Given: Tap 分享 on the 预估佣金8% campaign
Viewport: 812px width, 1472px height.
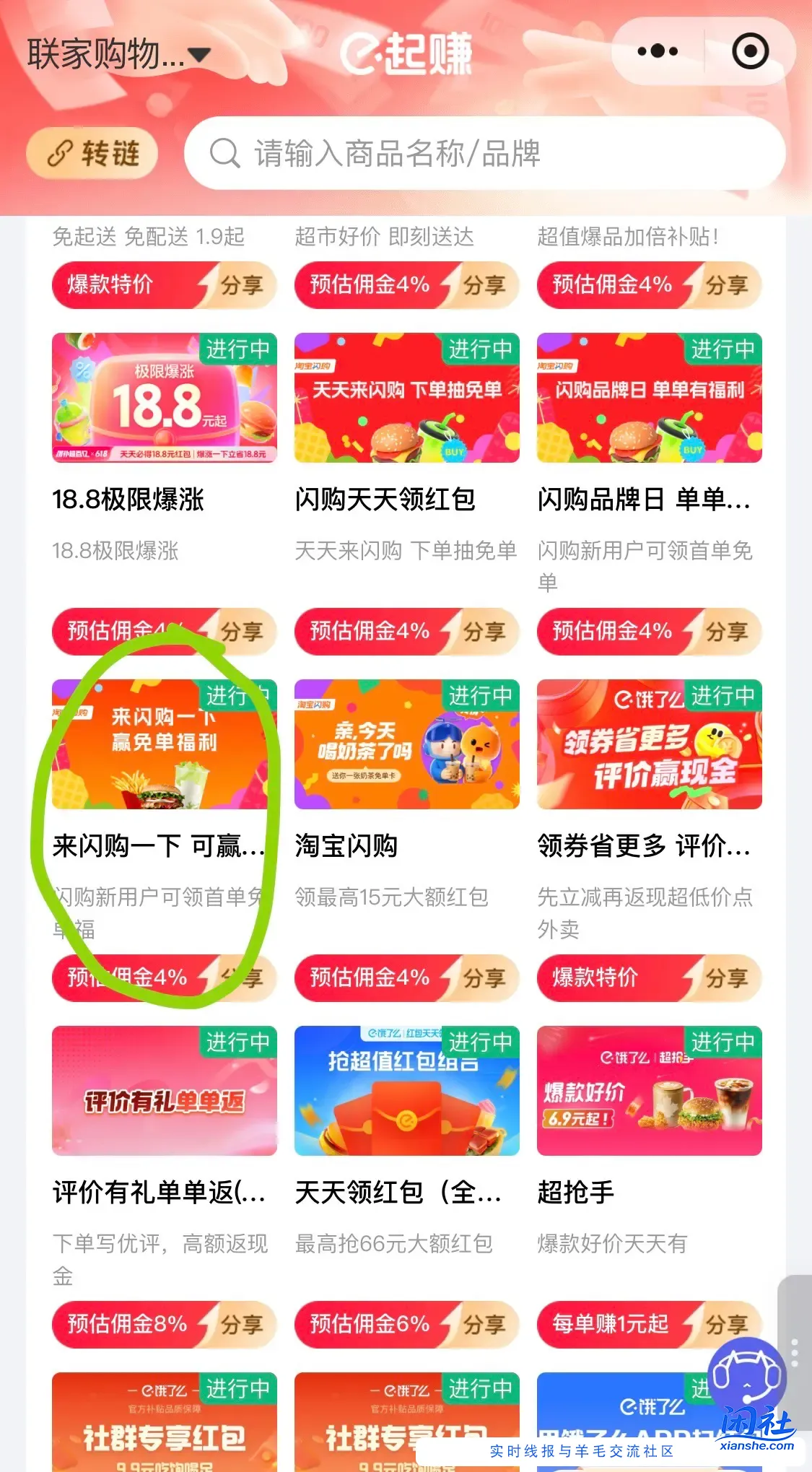Looking at the screenshot, I should (243, 1324).
